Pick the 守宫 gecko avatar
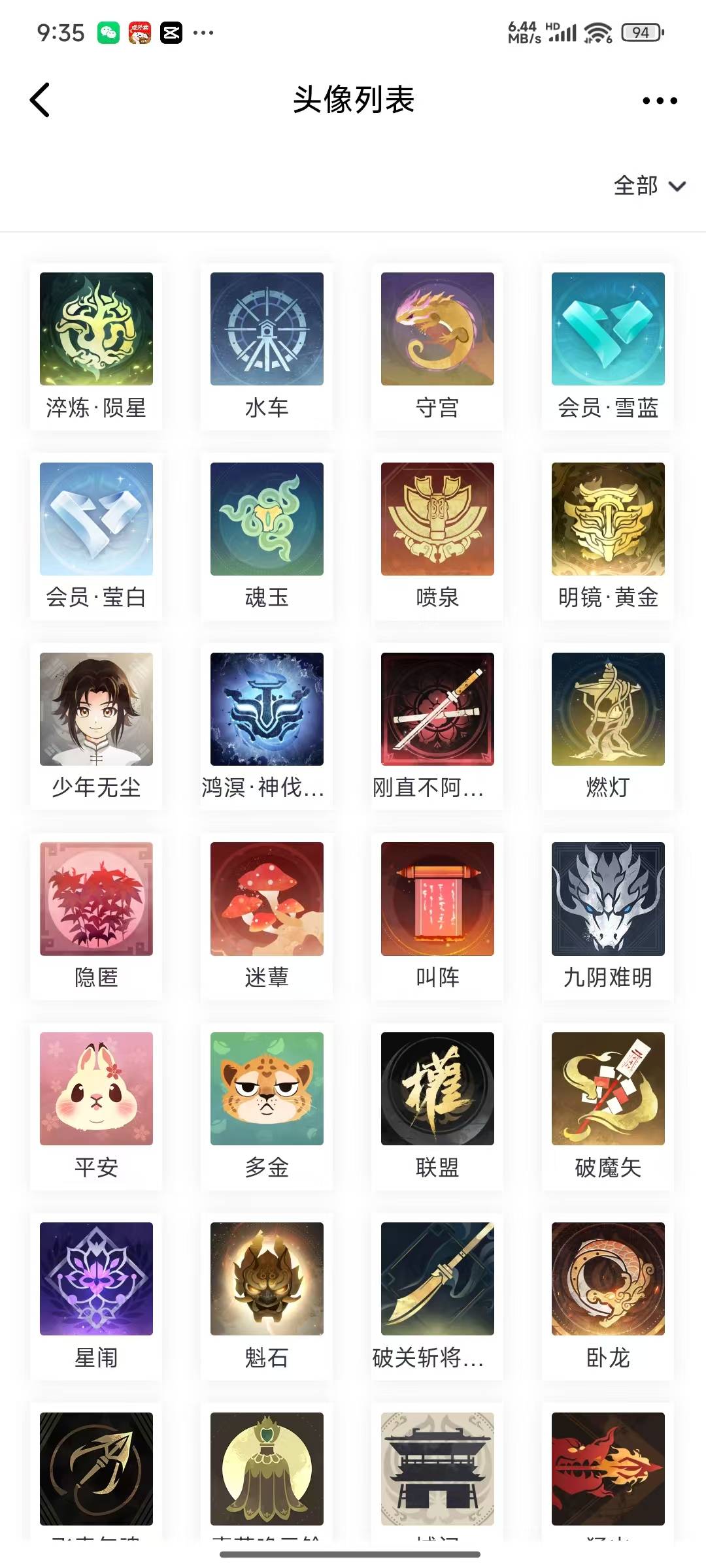The image size is (706, 1568). click(437, 329)
